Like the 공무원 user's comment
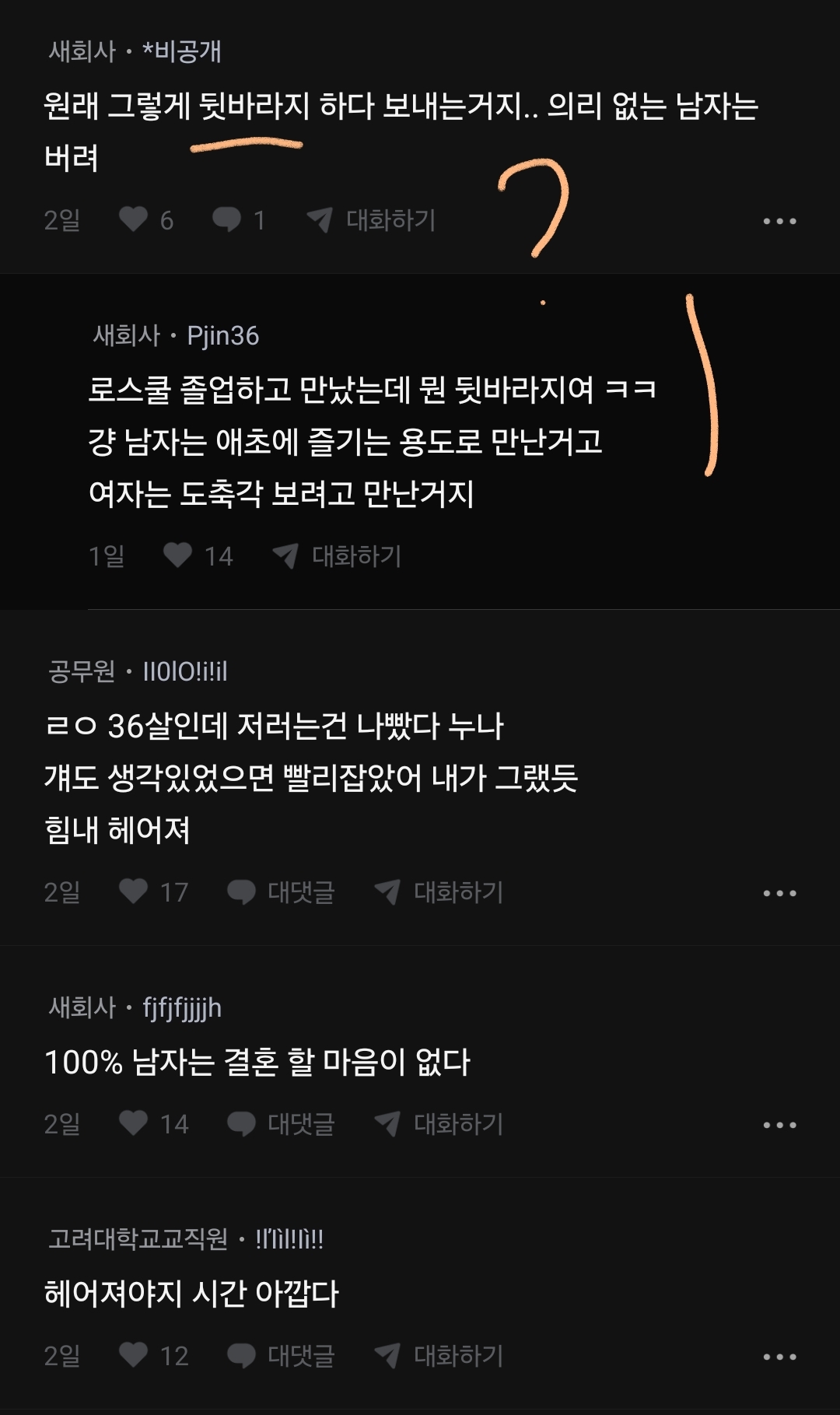This screenshot has width=840, height=1415. [x=134, y=891]
